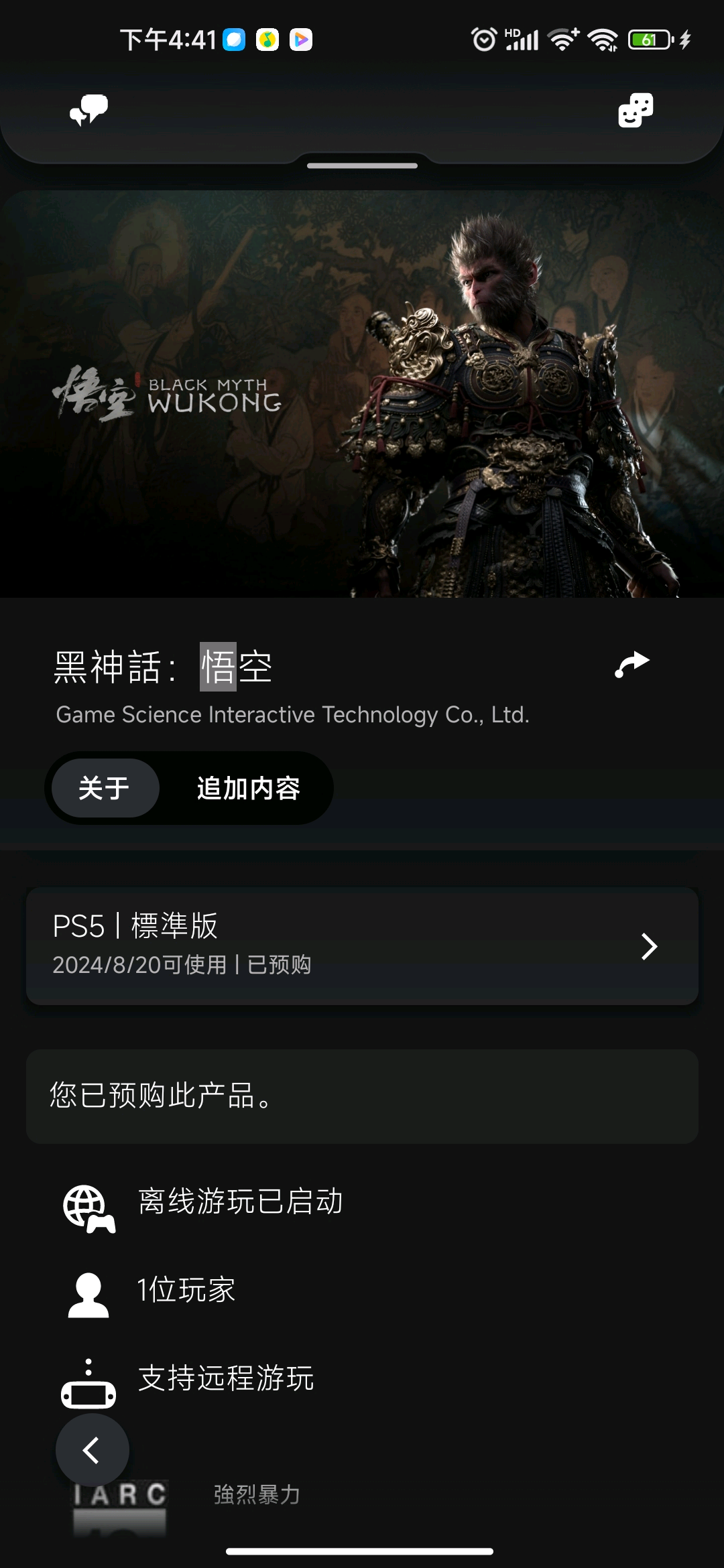724x1568 pixels.
Task: Open the chat bubbles icon in the top bar
Action: (88, 110)
